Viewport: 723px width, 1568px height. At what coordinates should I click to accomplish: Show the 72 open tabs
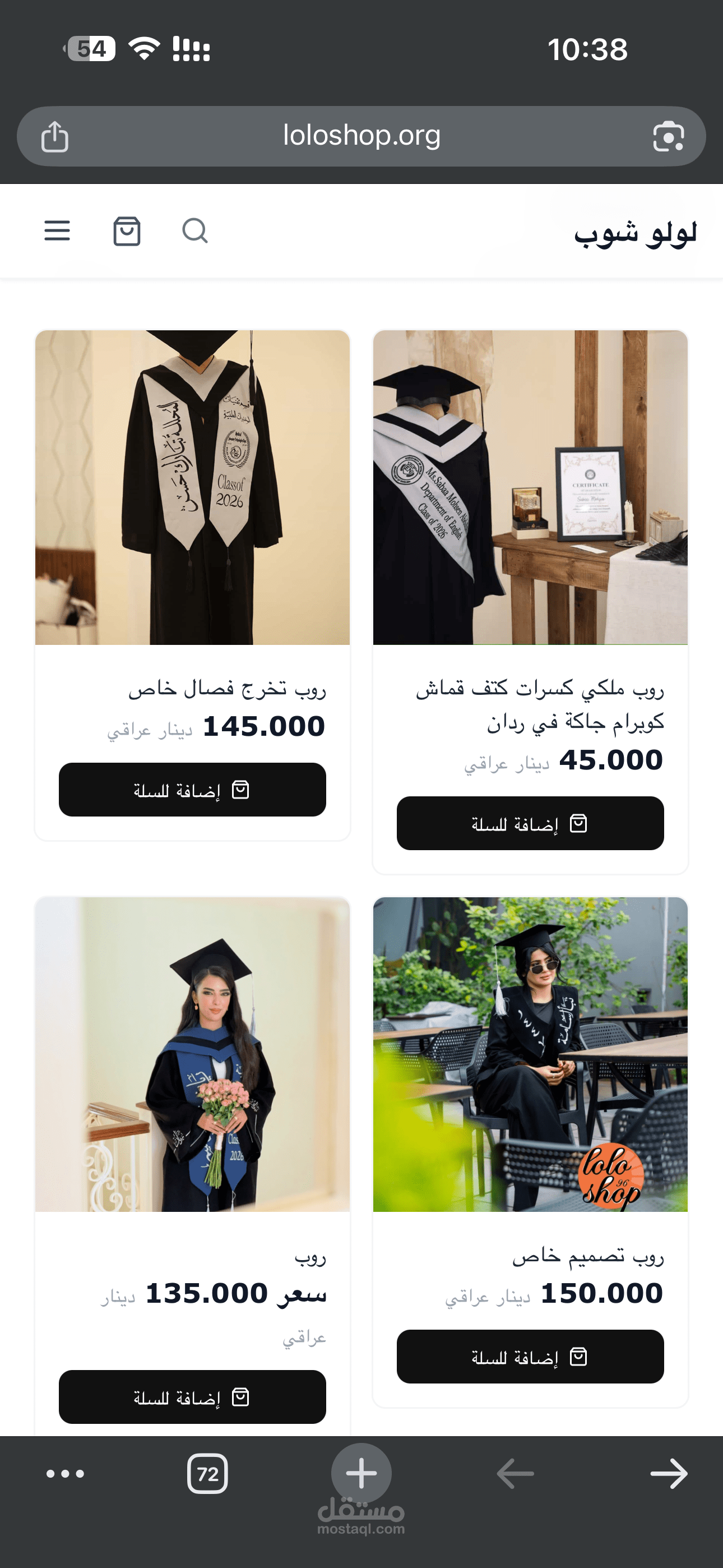[207, 1474]
